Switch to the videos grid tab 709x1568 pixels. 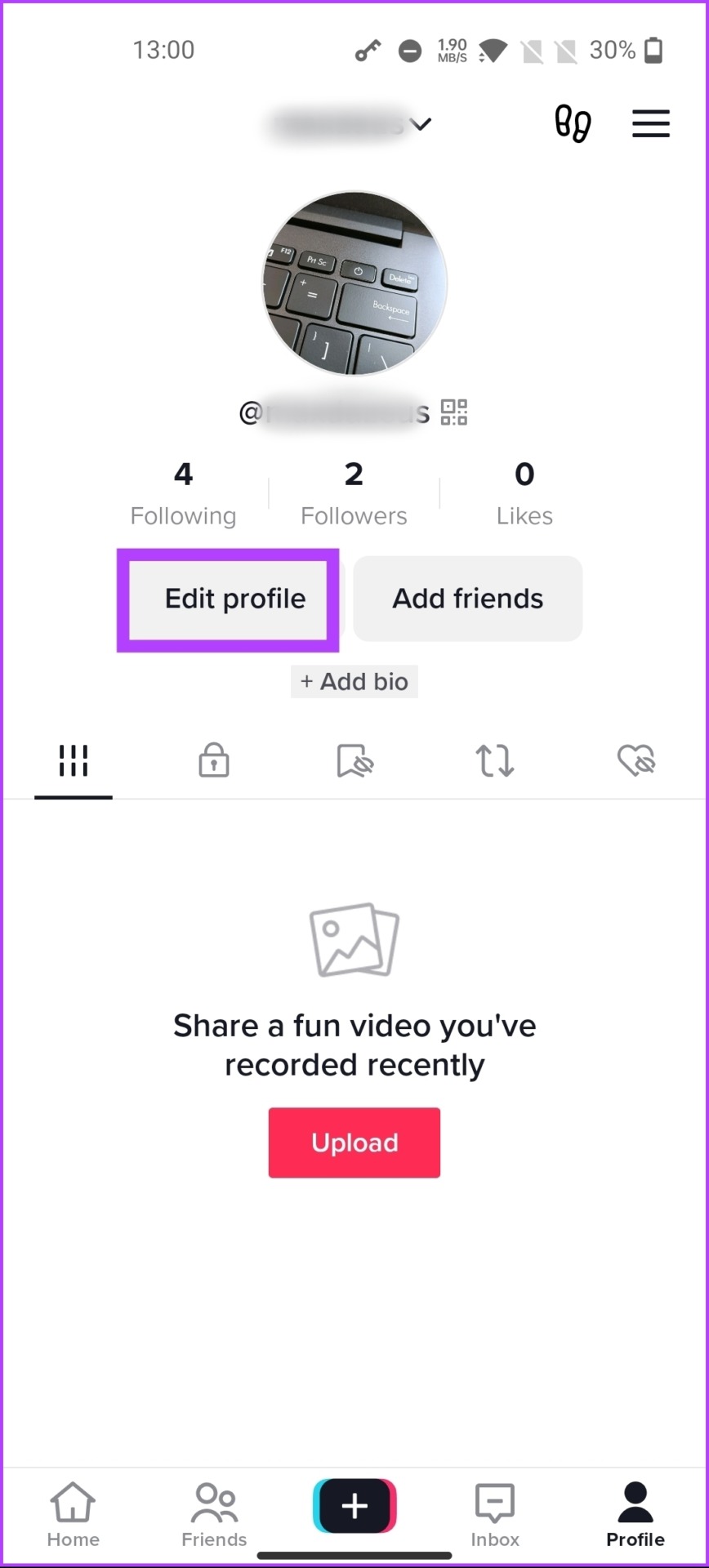(x=74, y=761)
